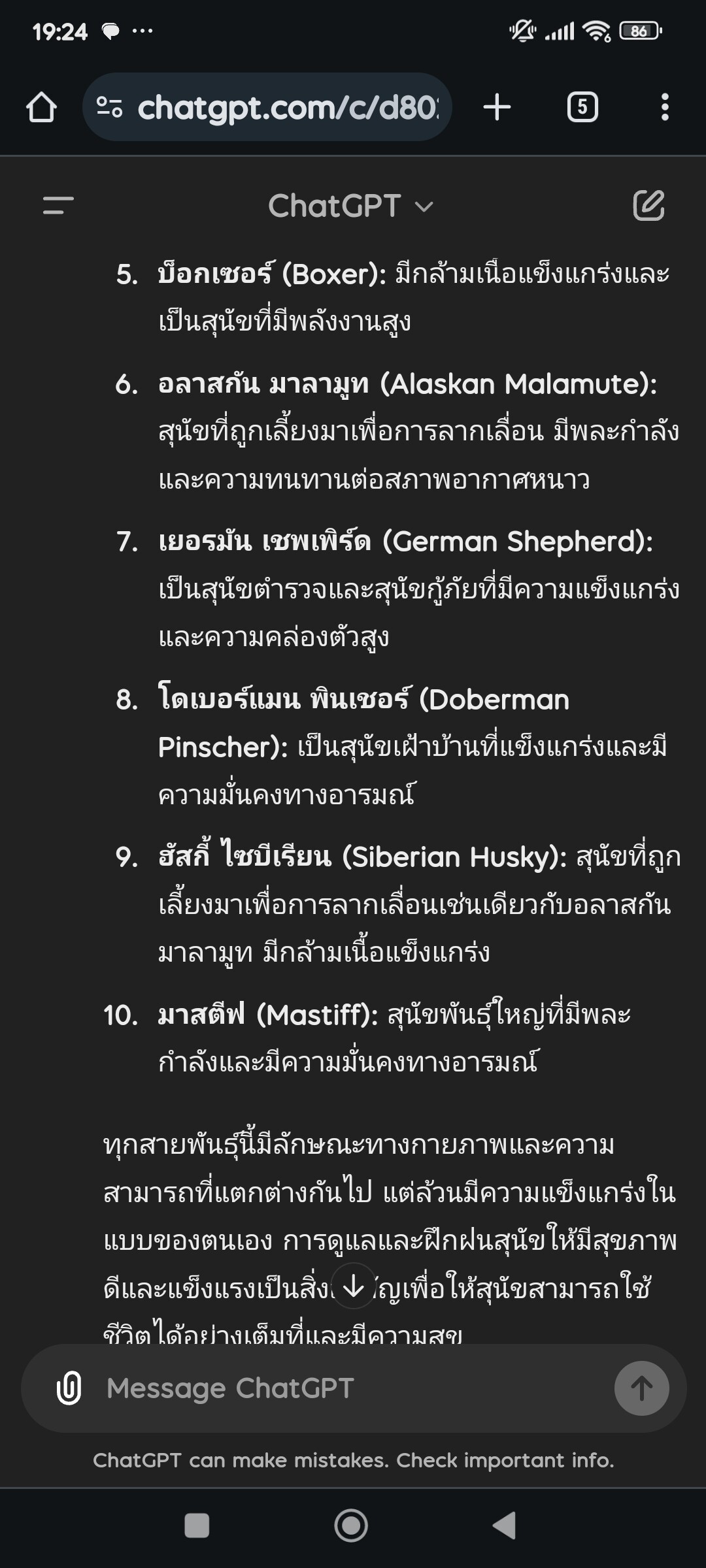Open the ChatGPT sidebar menu
The width and height of the screenshot is (706, 1568).
58,206
